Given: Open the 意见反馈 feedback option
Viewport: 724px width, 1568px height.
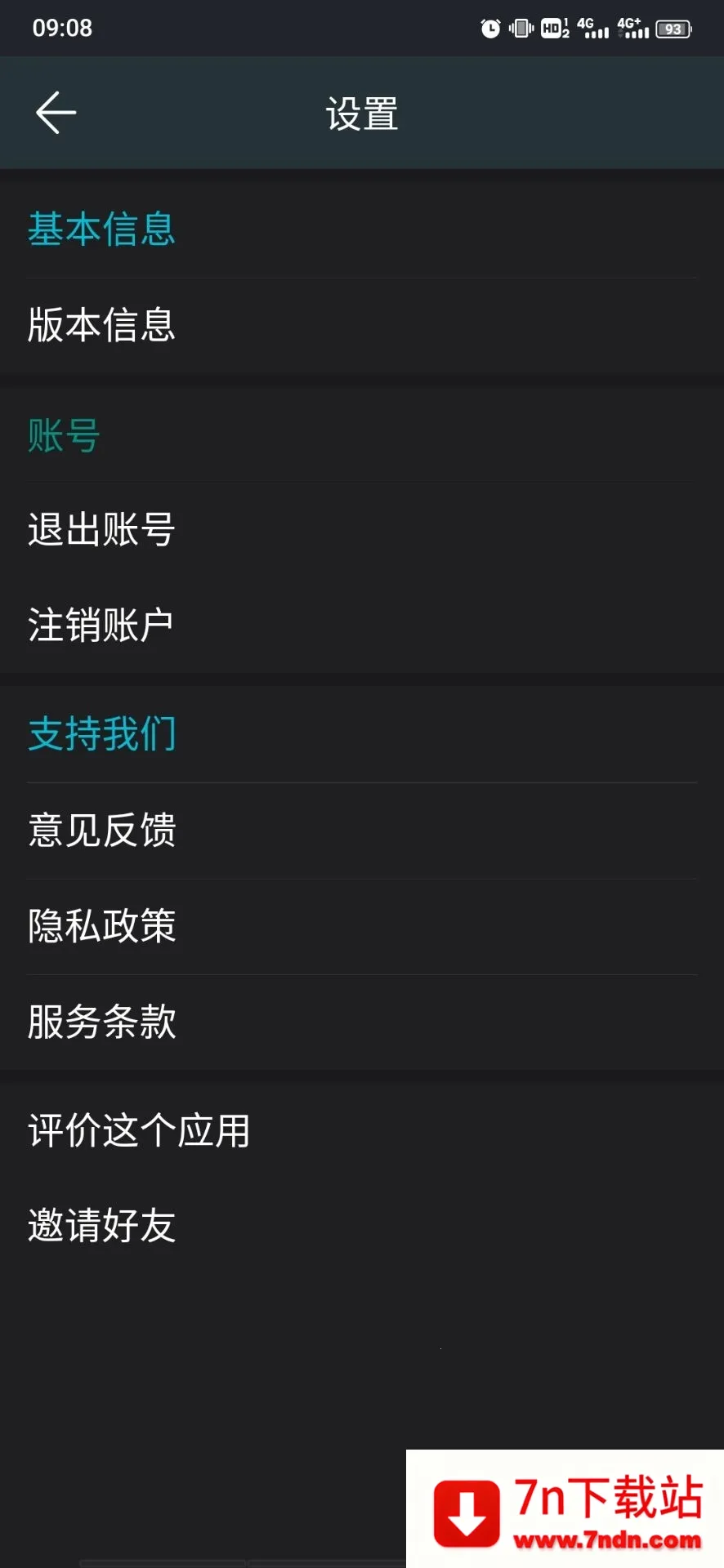Looking at the screenshot, I should 101,830.
